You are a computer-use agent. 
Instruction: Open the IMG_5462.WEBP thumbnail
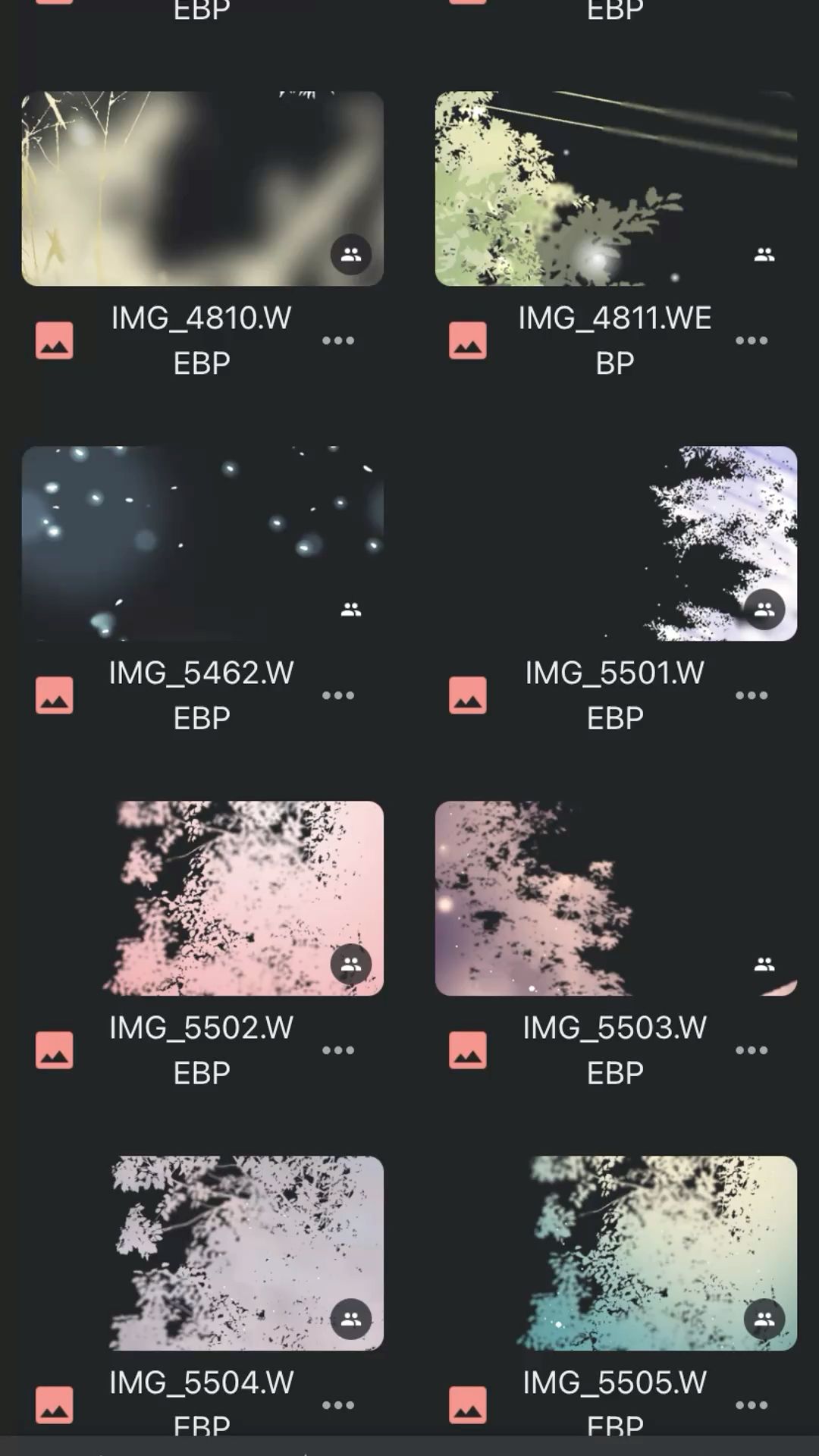coord(202,543)
